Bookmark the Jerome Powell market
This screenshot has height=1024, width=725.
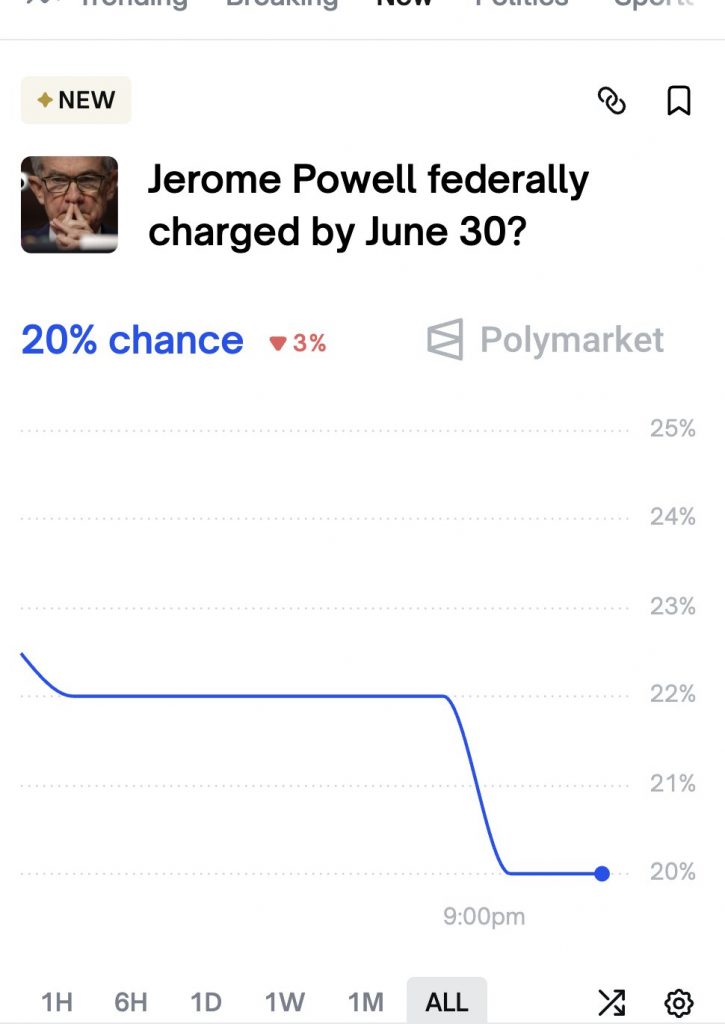[679, 101]
